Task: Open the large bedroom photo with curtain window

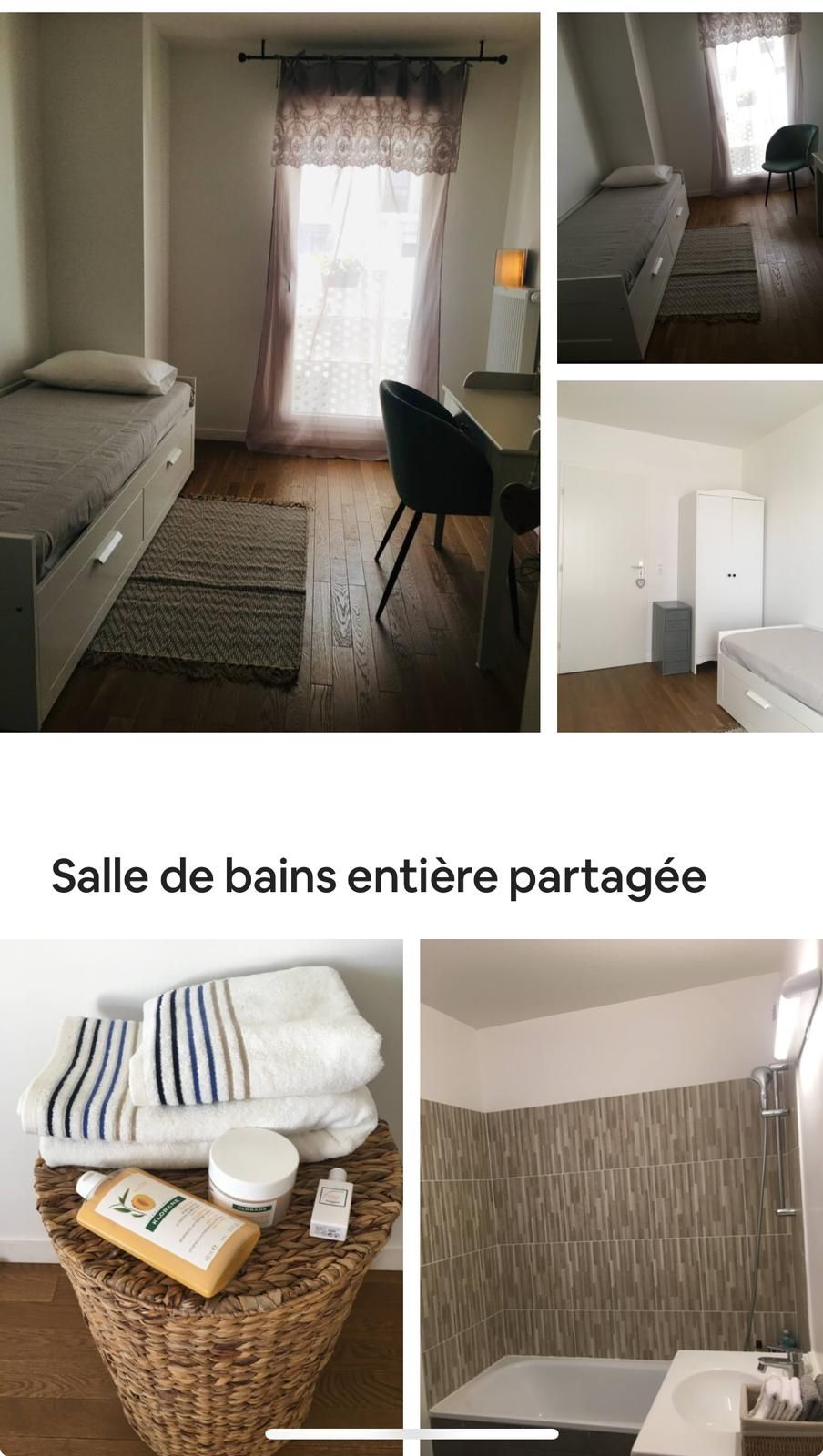Action: 269,371
